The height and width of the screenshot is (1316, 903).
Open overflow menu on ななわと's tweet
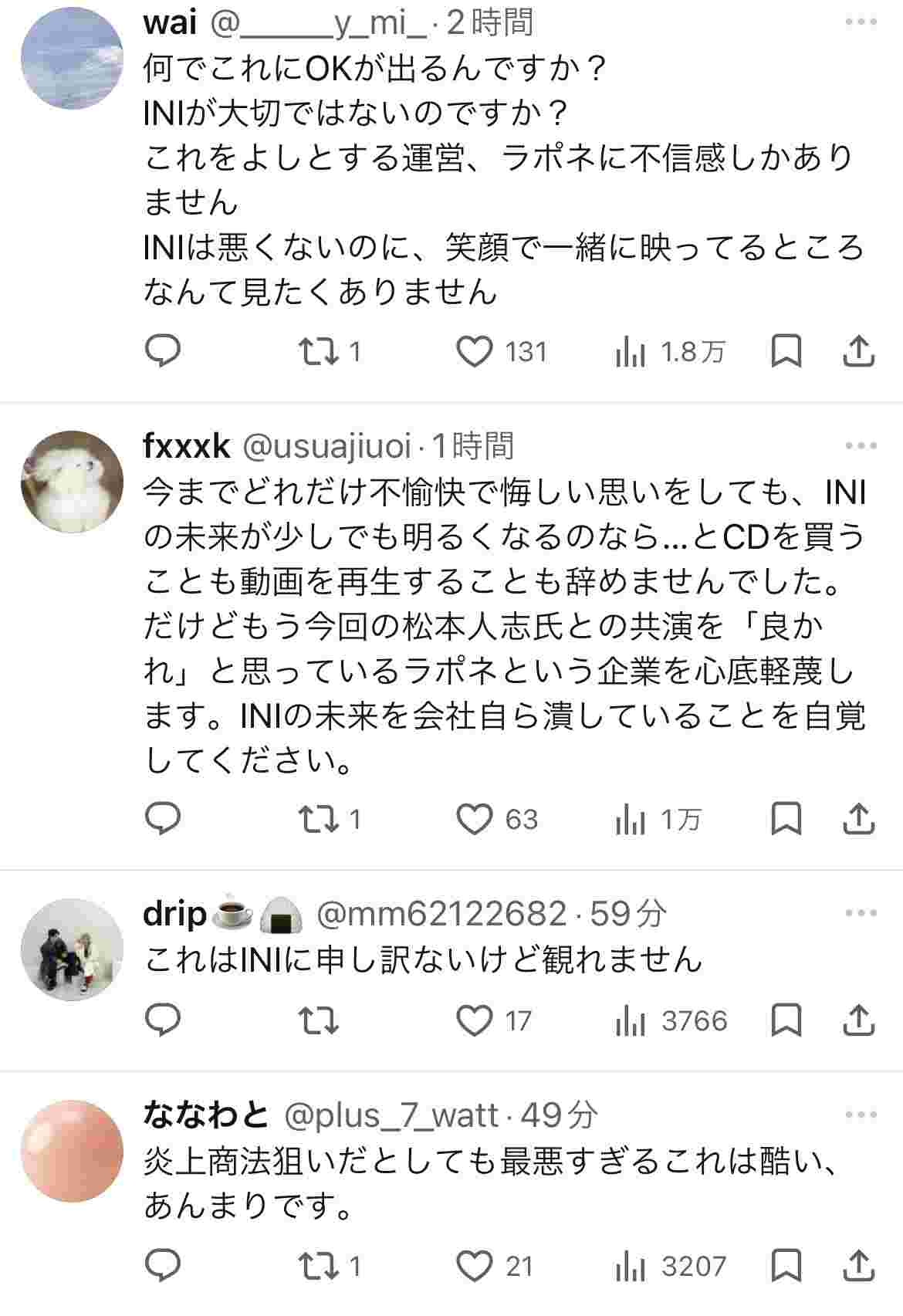coord(861,1115)
